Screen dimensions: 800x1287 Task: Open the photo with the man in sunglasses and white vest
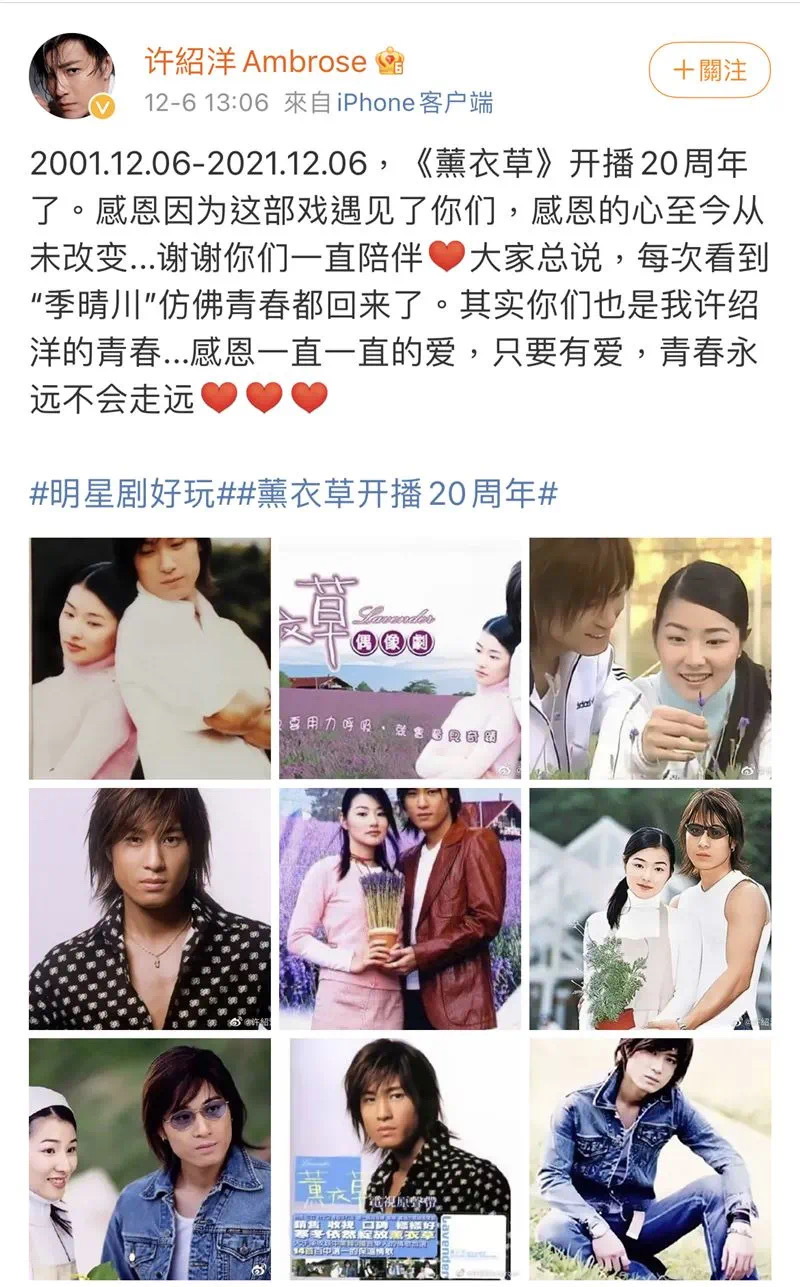click(x=650, y=908)
